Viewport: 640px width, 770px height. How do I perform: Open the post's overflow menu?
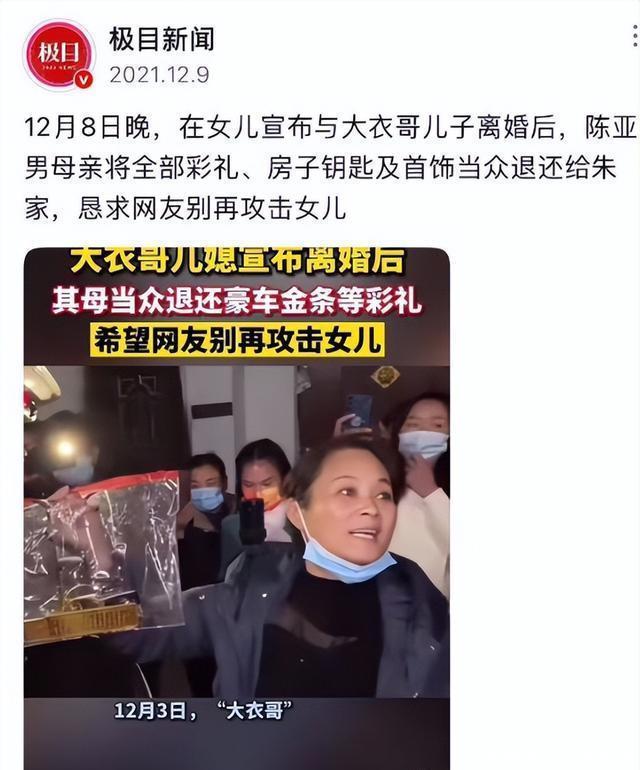click(634, 38)
